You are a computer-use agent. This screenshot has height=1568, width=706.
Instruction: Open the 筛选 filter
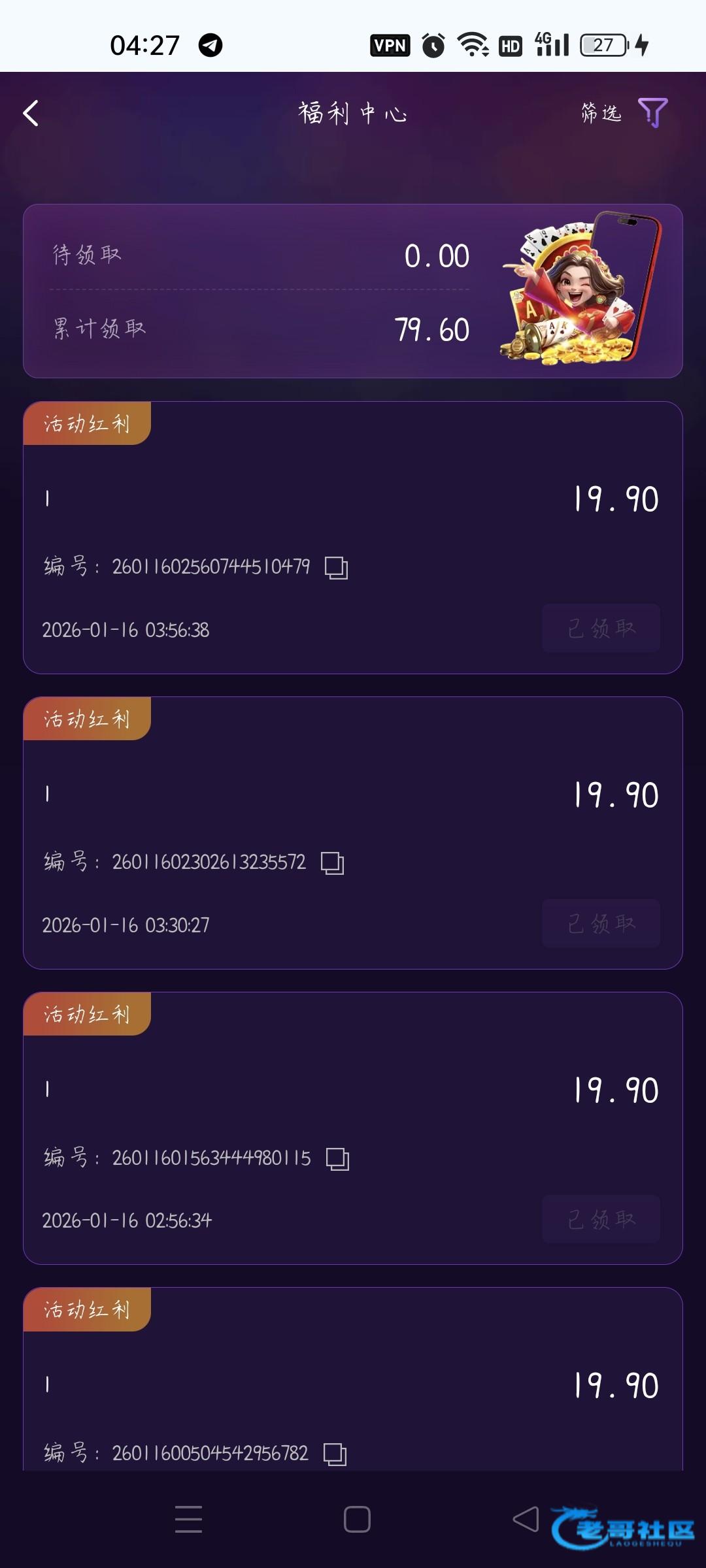pos(624,113)
